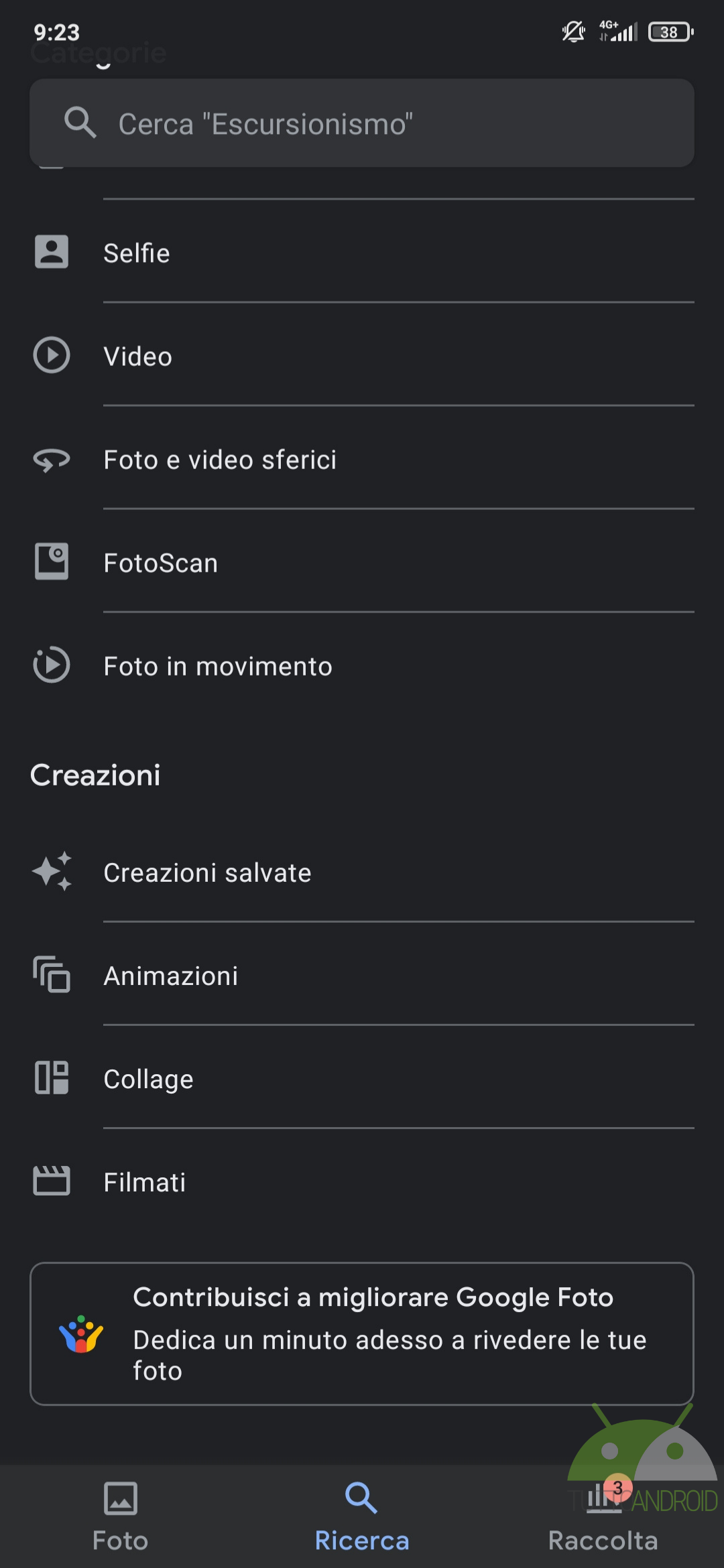The height and width of the screenshot is (1568, 724).
Task: Open Creazioni salvate
Action: click(362, 871)
